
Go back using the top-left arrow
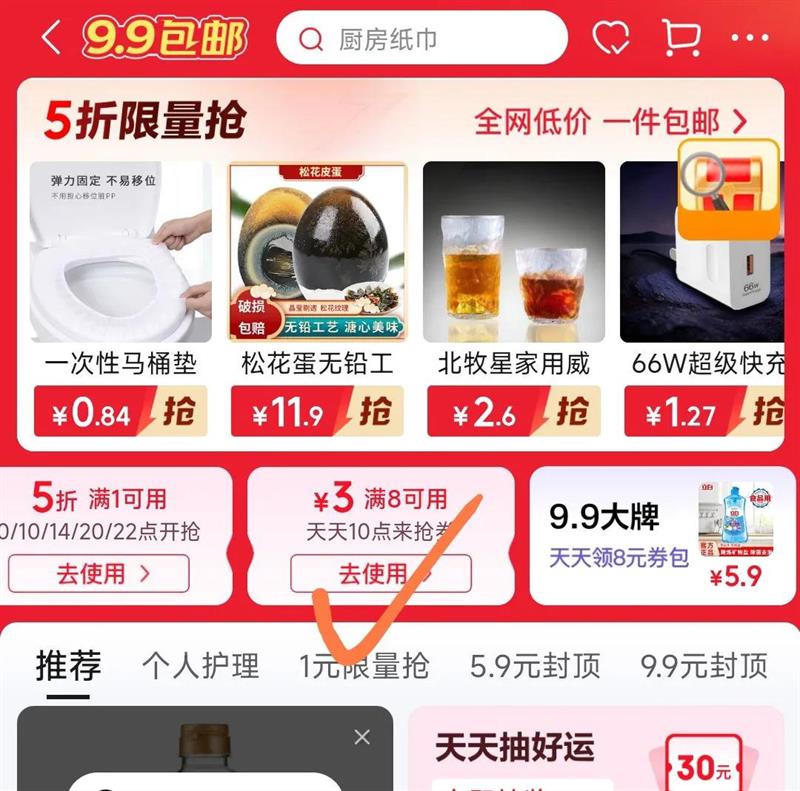(x=51, y=39)
